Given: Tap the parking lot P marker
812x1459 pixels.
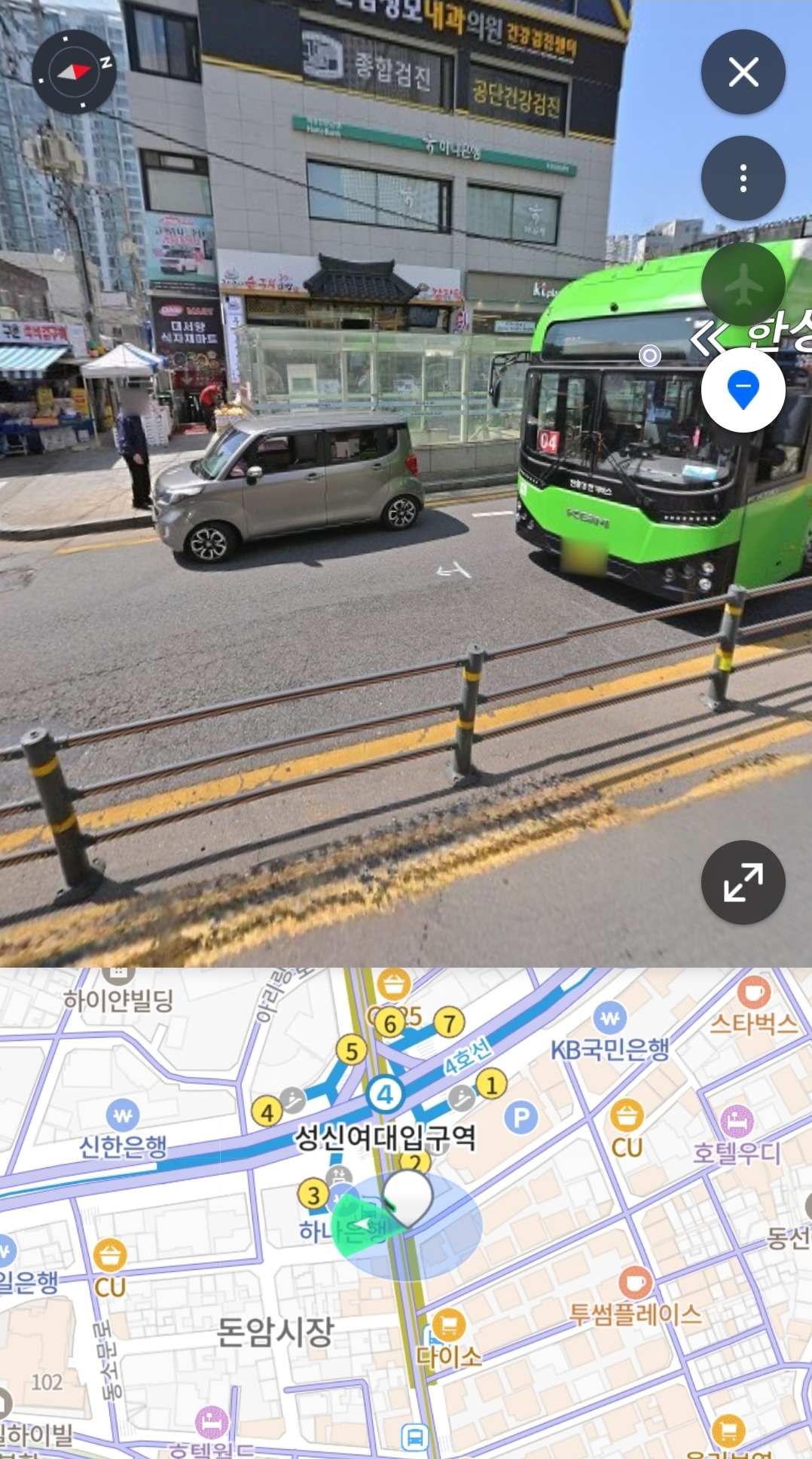Looking at the screenshot, I should coord(521,1117).
